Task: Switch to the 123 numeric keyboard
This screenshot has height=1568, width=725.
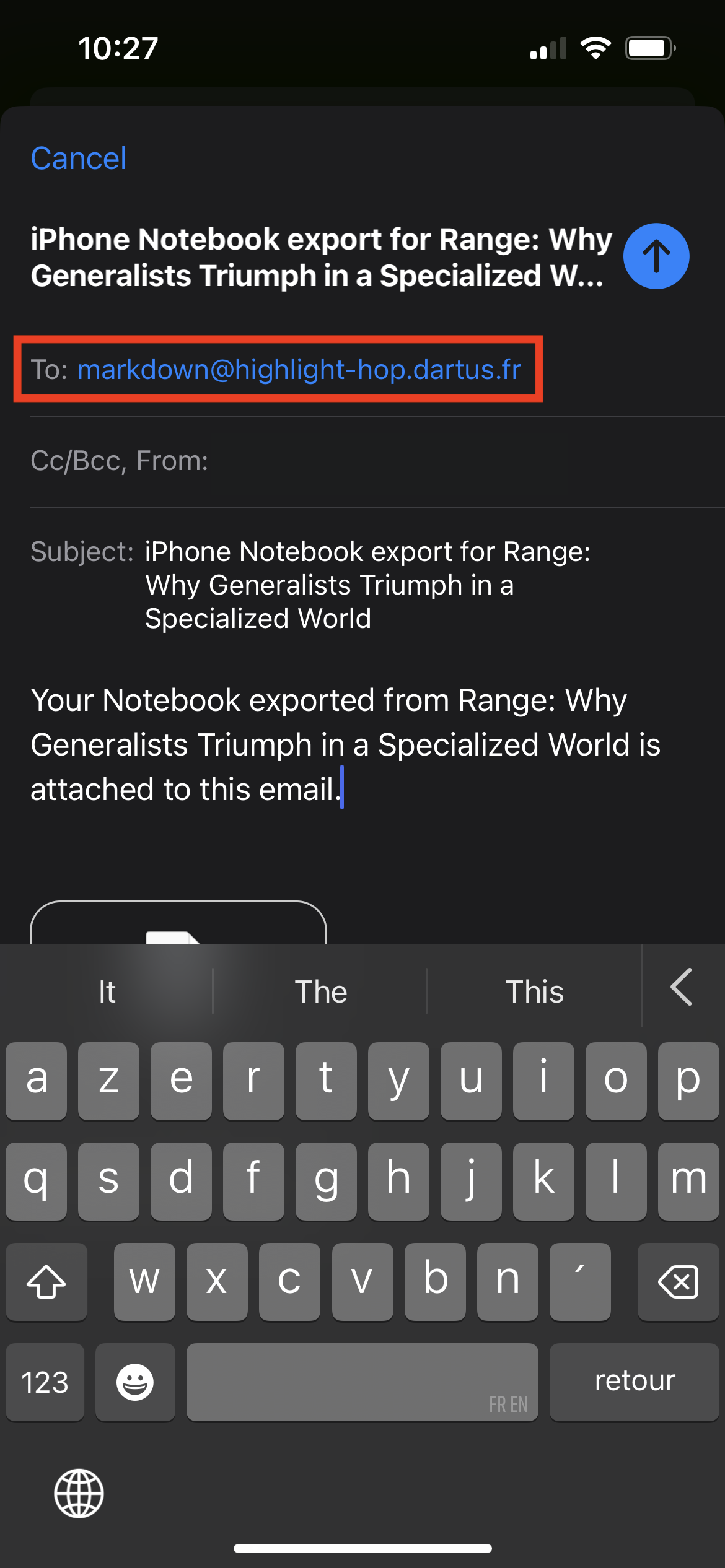Action: coord(45,1382)
